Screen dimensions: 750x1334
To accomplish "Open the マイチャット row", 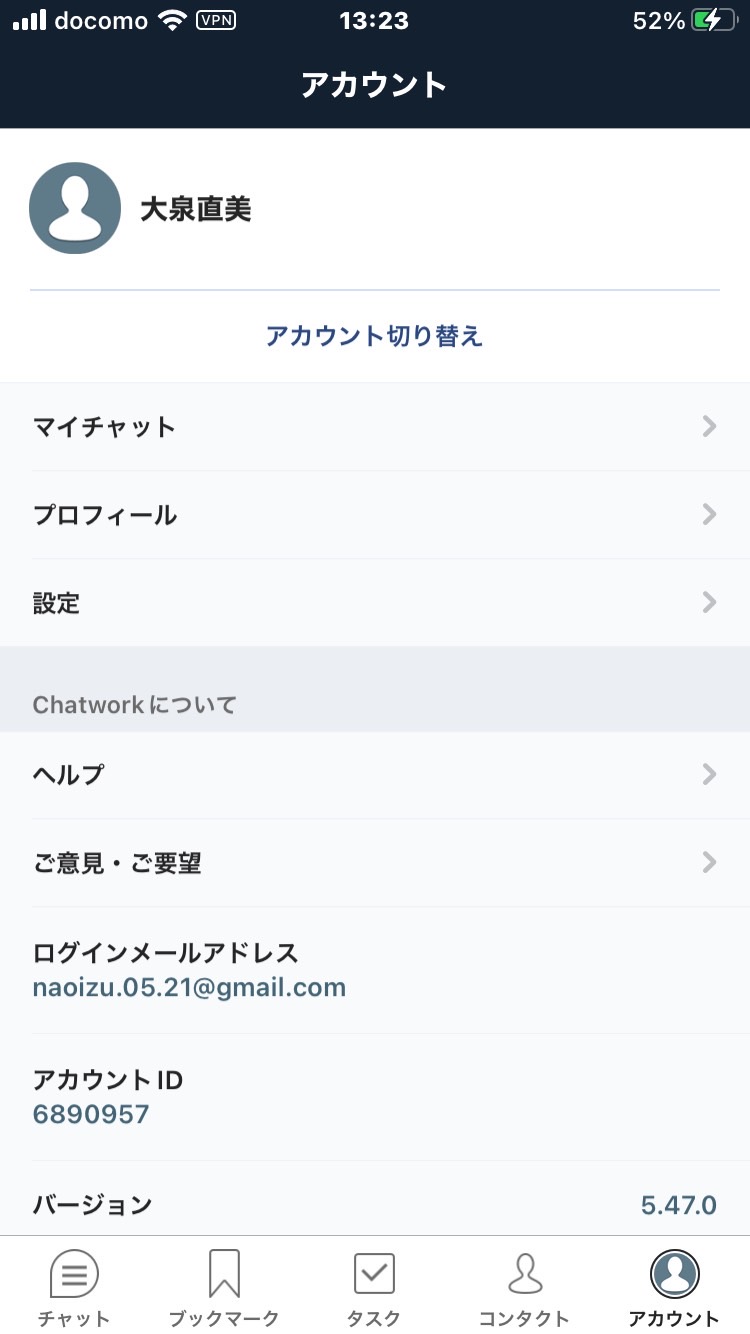I will click(x=375, y=427).
